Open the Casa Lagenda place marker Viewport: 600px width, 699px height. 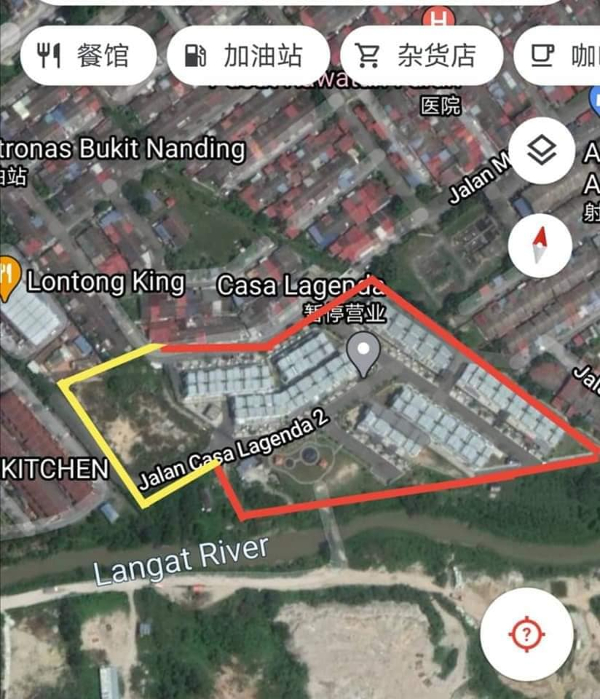point(362,352)
